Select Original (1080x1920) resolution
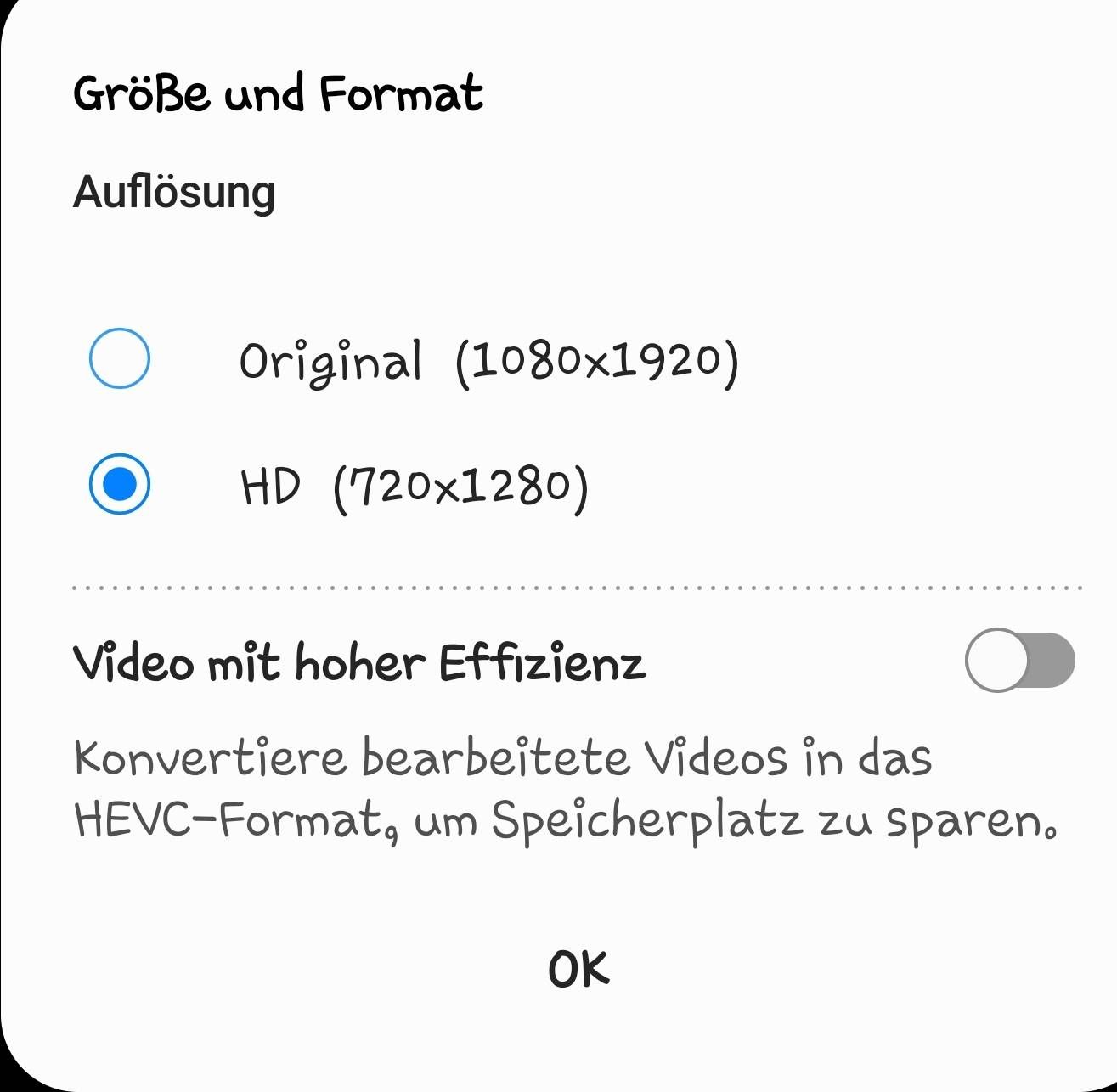This screenshot has width=1117, height=1092. [120, 358]
